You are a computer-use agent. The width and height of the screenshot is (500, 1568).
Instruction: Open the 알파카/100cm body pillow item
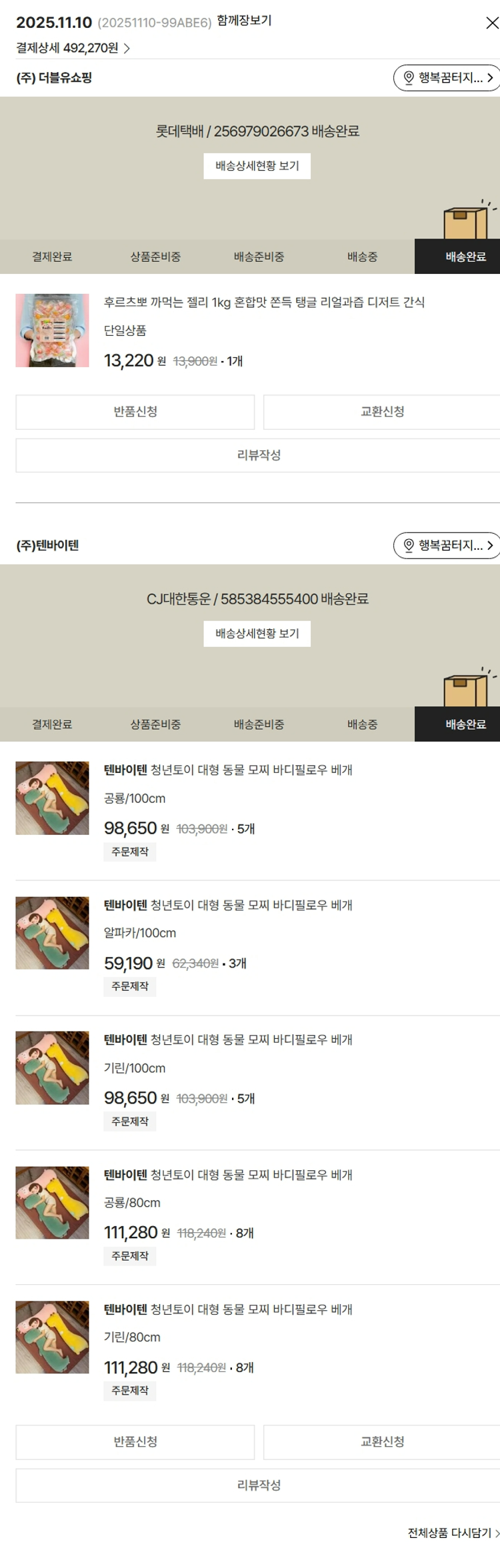coord(228,906)
